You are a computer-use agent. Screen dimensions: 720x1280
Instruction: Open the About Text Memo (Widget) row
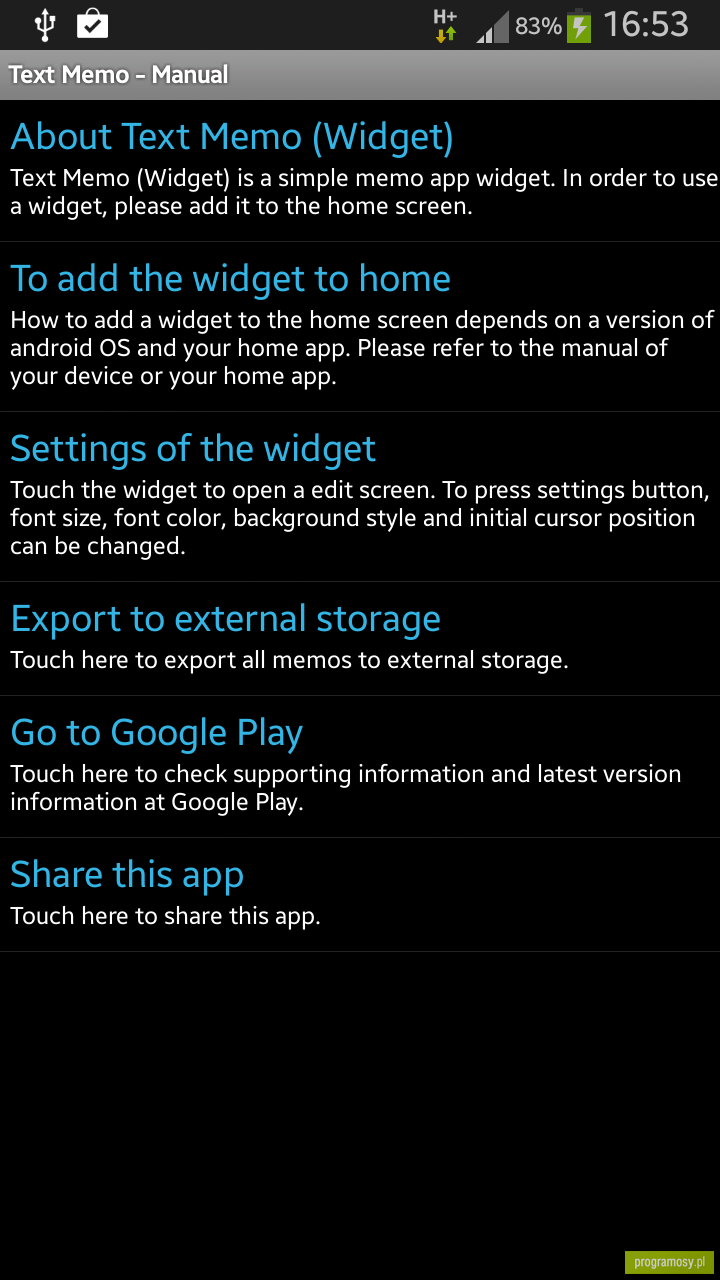360,171
